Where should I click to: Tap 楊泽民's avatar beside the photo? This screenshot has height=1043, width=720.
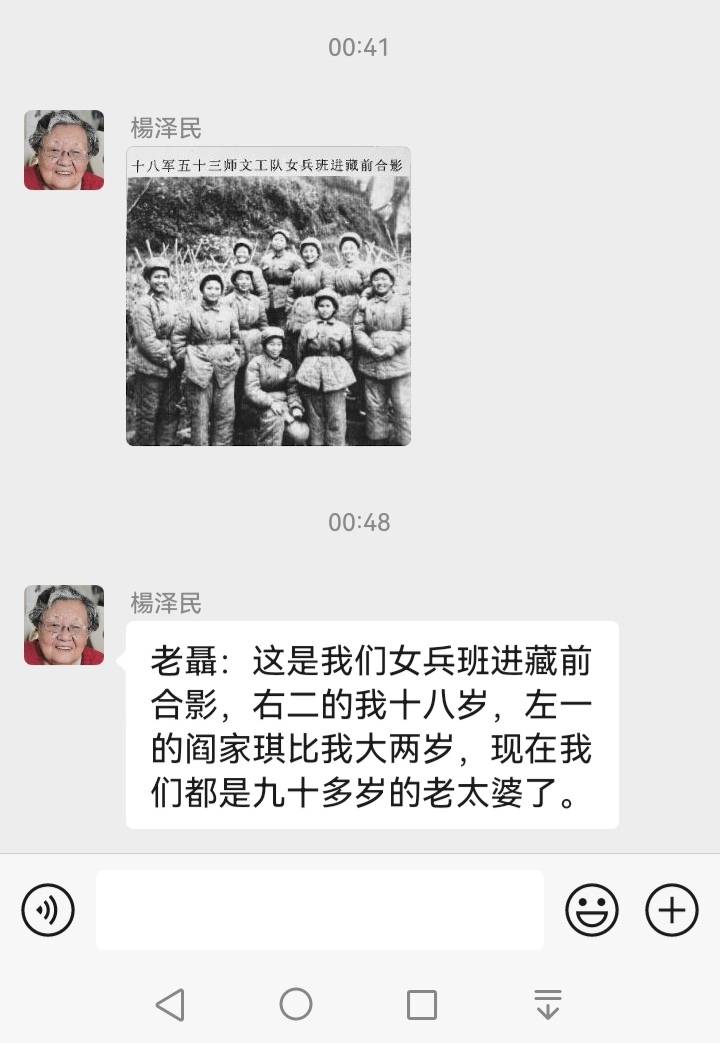pyautogui.click(x=64, y=150)
